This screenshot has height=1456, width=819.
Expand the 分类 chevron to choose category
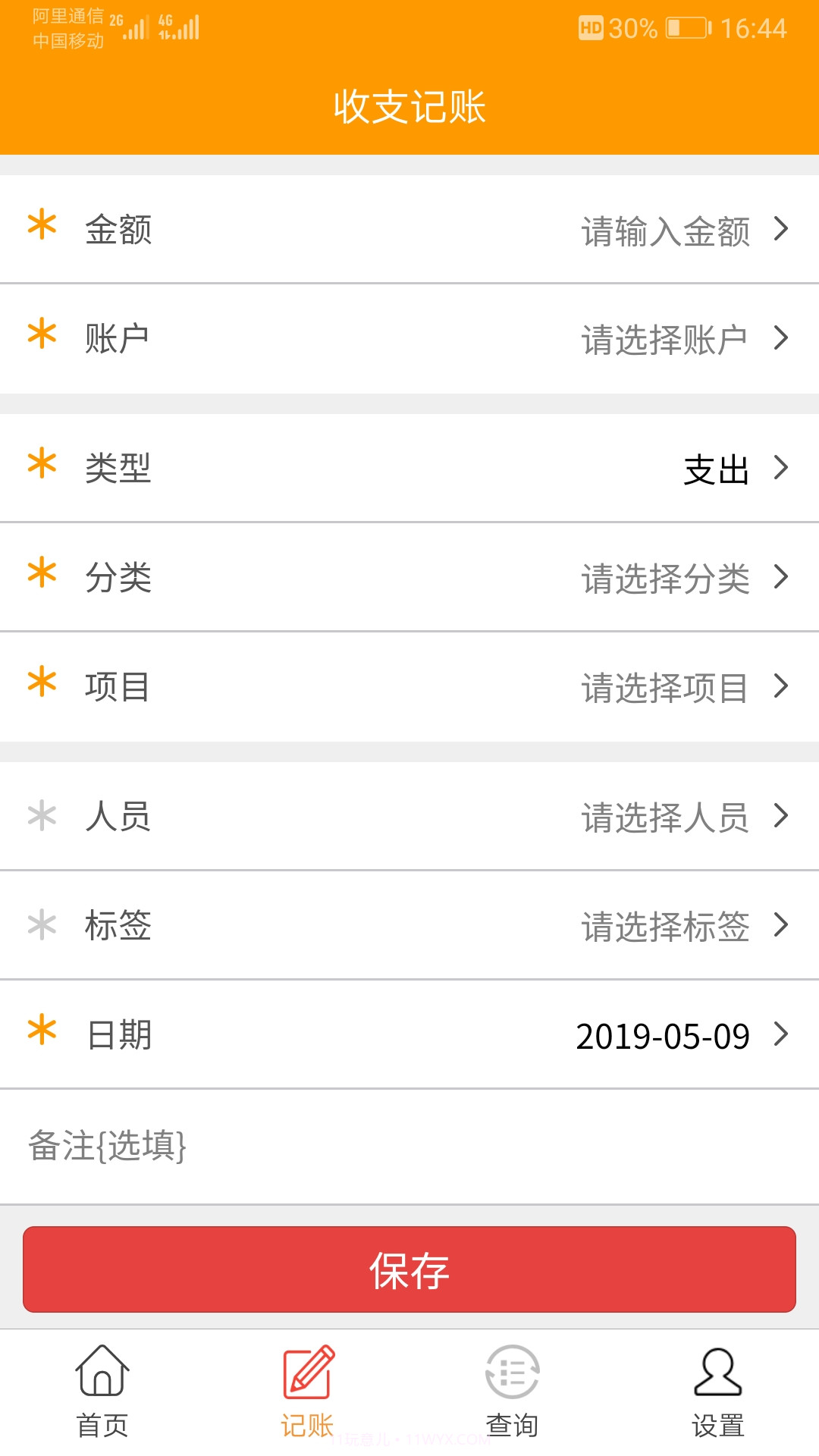tap(781, 578)
